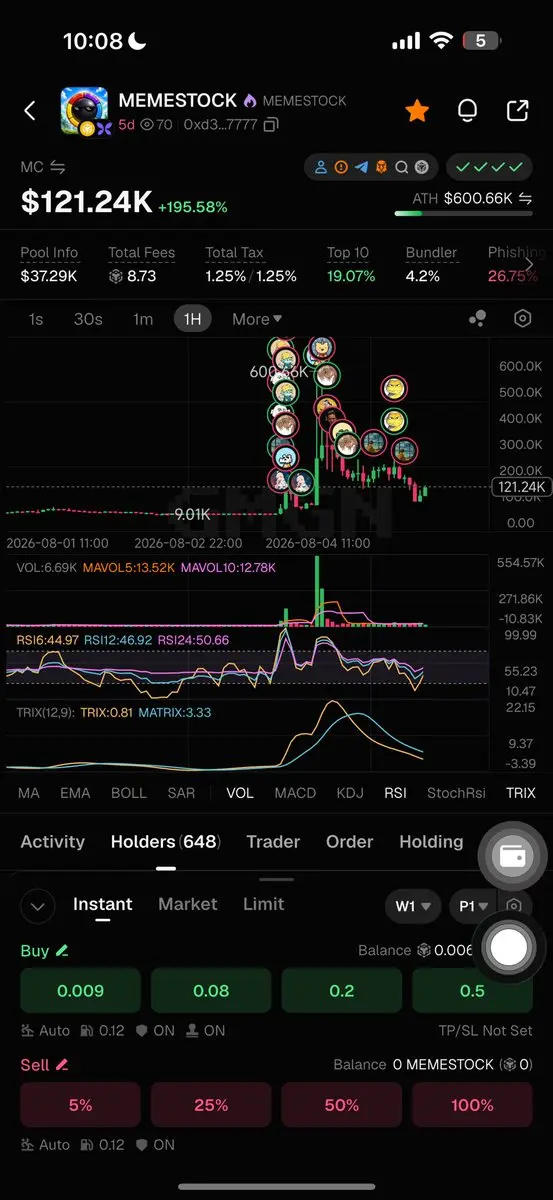The height and width of the screenshot is (1200, 553).
Task: Go back using the top-left arrow
Action: tap(30, 111)
